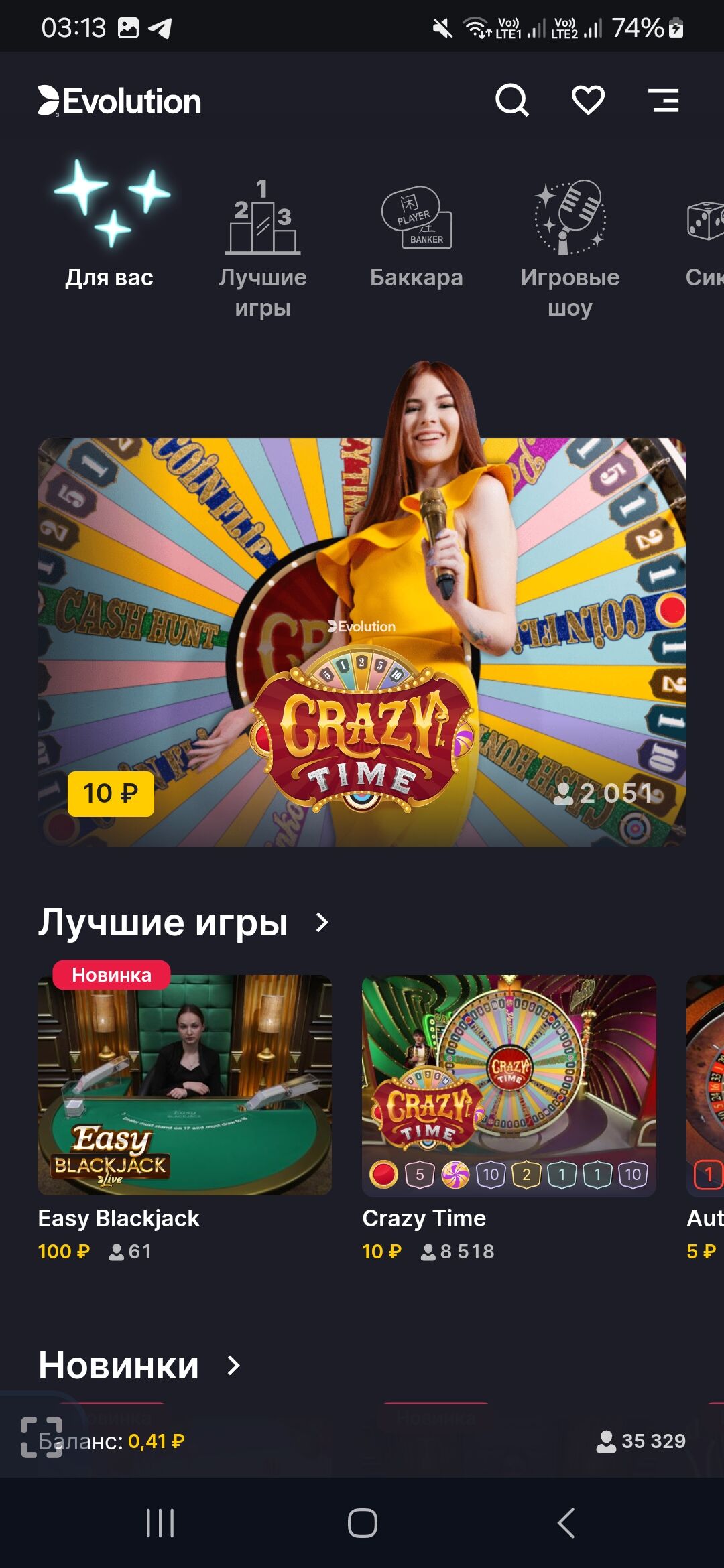Go back using system navigation

coord(566,1522)
